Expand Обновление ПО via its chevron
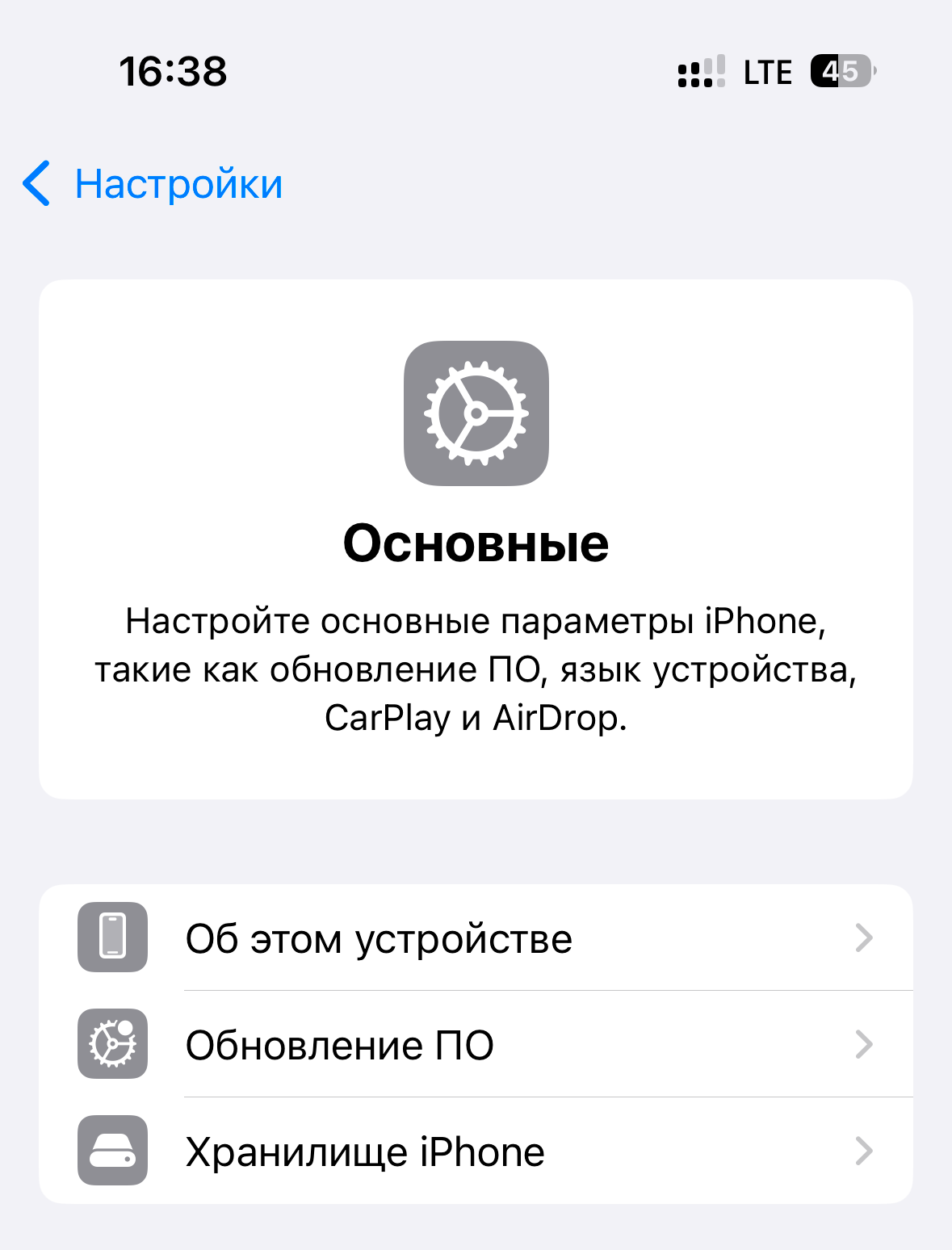 (865, 1045)
